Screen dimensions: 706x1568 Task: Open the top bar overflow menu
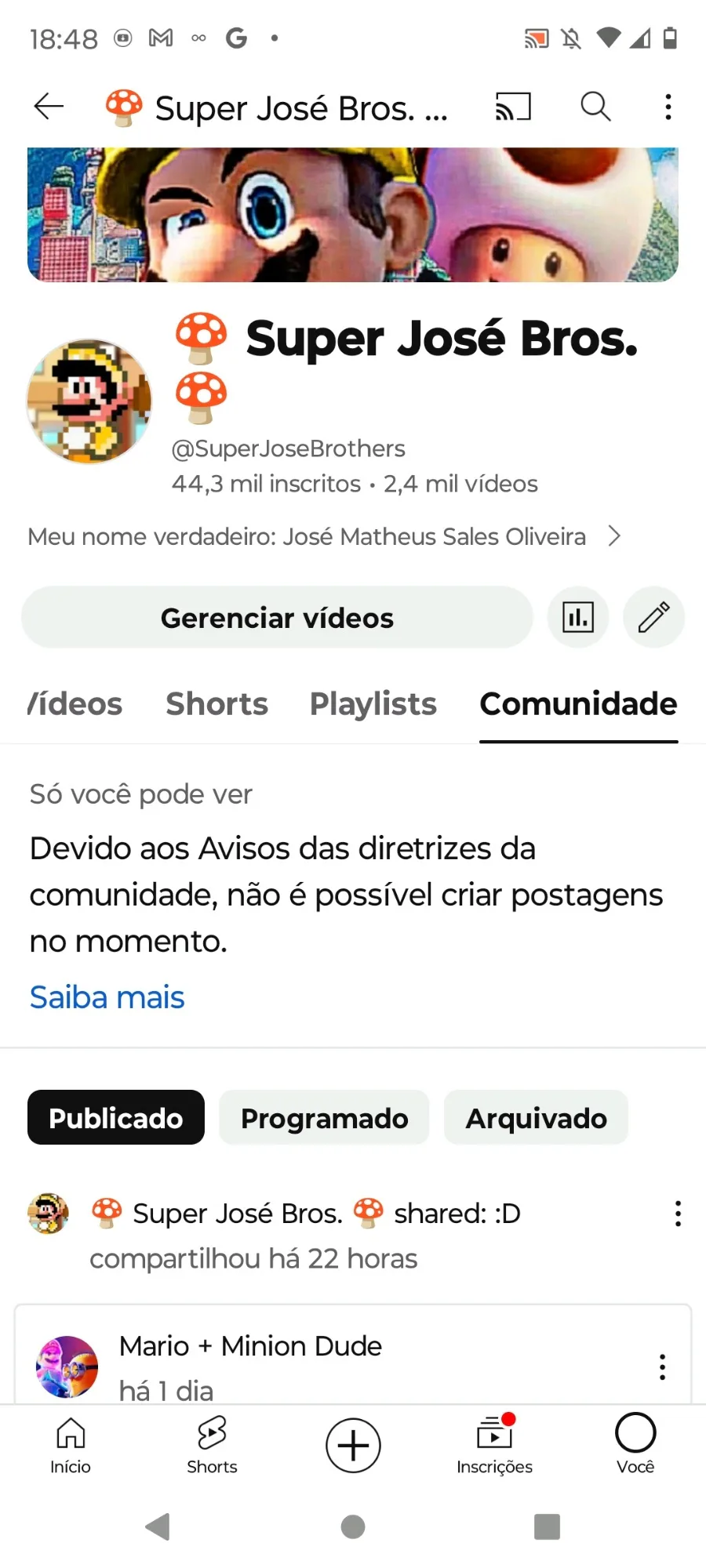pos(668,107)
